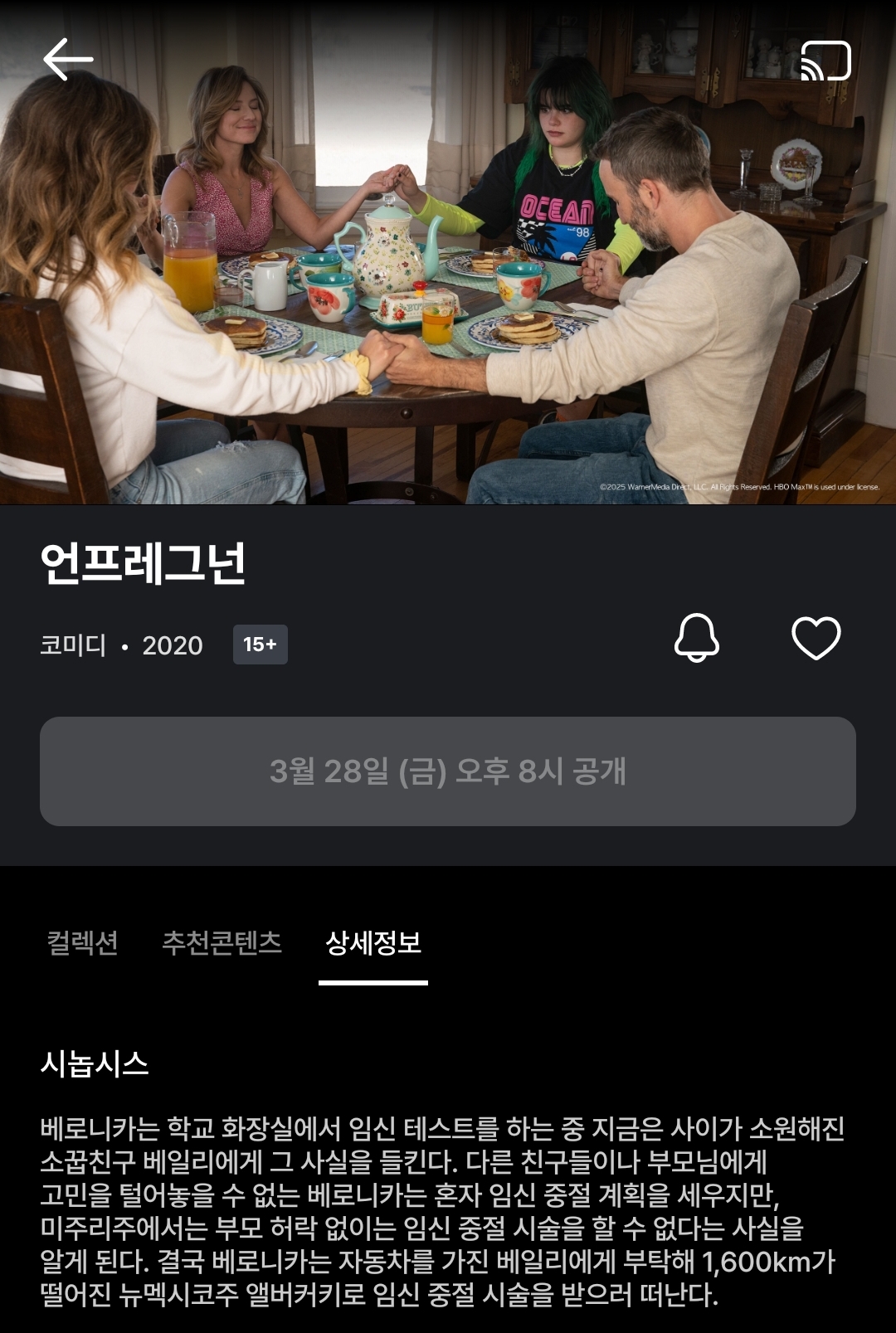The width and height of the screenshot is (896, 1333).
Task: Switch to the 컬렉션 tab
Action: [82, 943]
